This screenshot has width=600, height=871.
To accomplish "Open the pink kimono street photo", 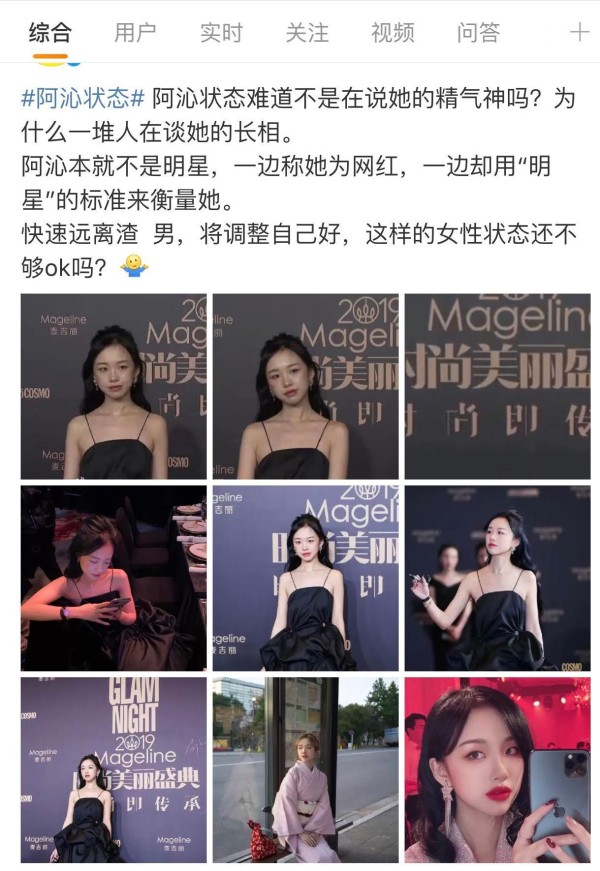I will [306, 769].
